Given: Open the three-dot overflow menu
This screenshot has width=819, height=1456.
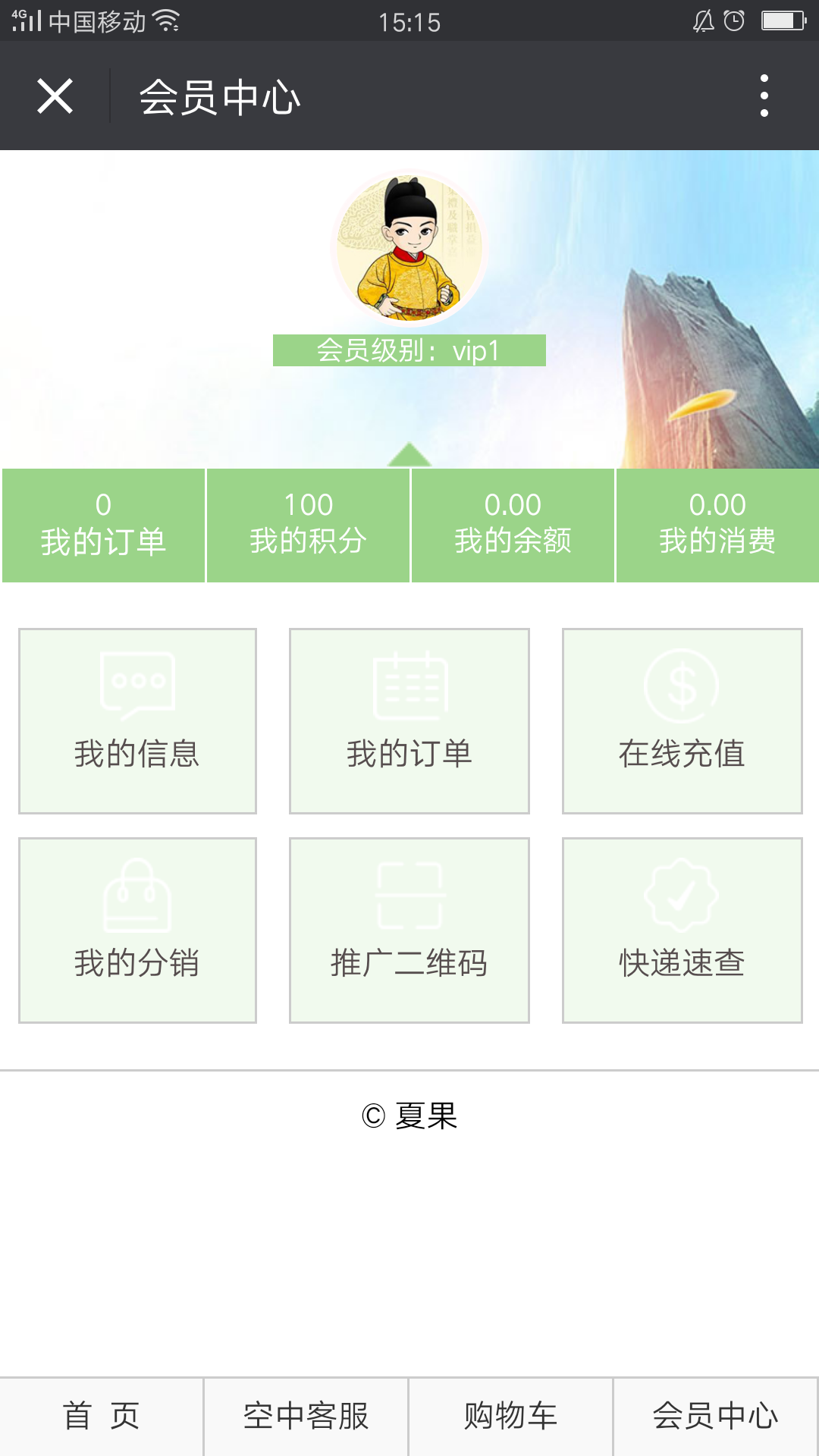Looking at the screenshot, I should pyautogui.click(x=764, y=96).
